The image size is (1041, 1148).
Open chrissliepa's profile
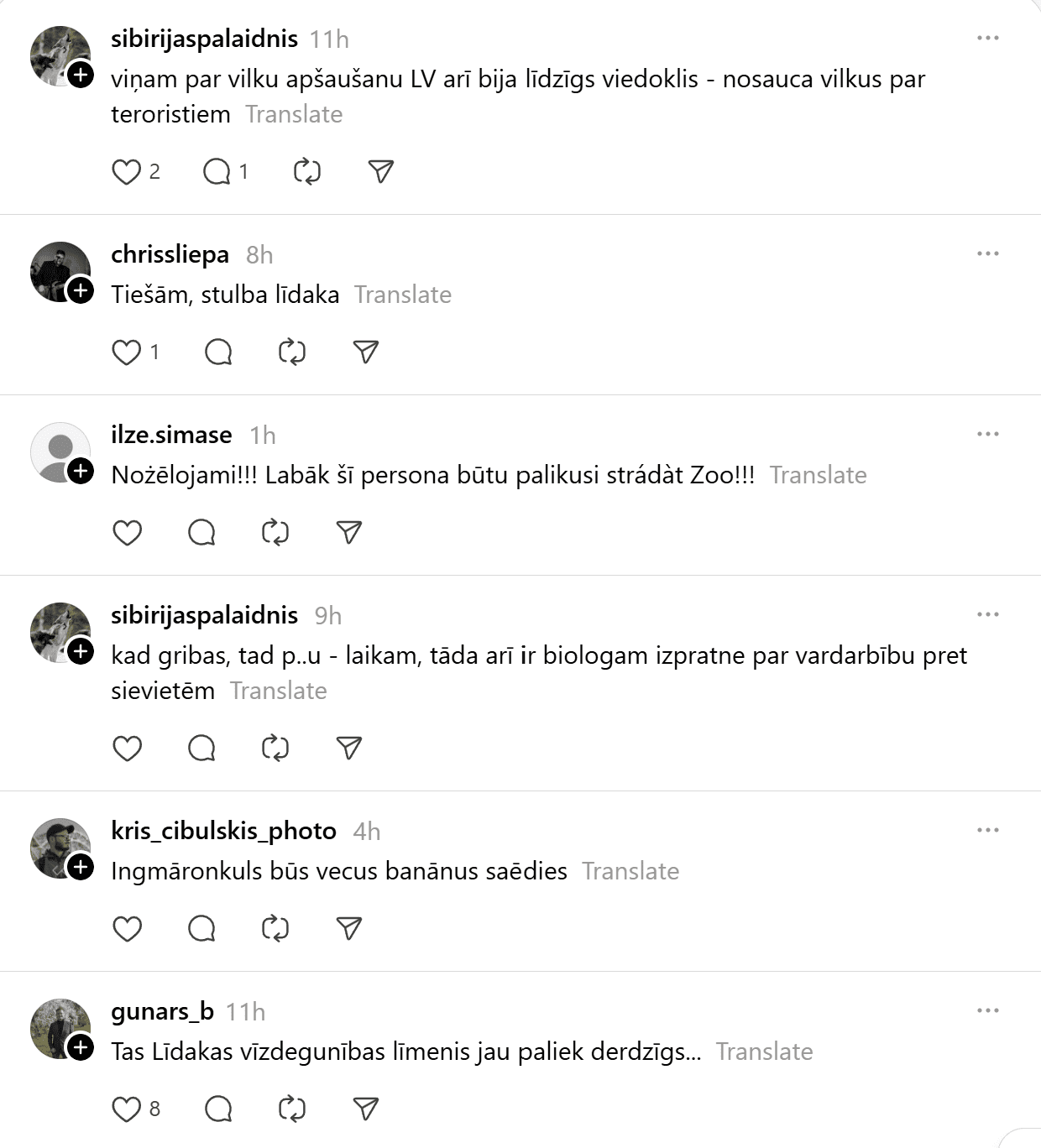coord(170,254)
